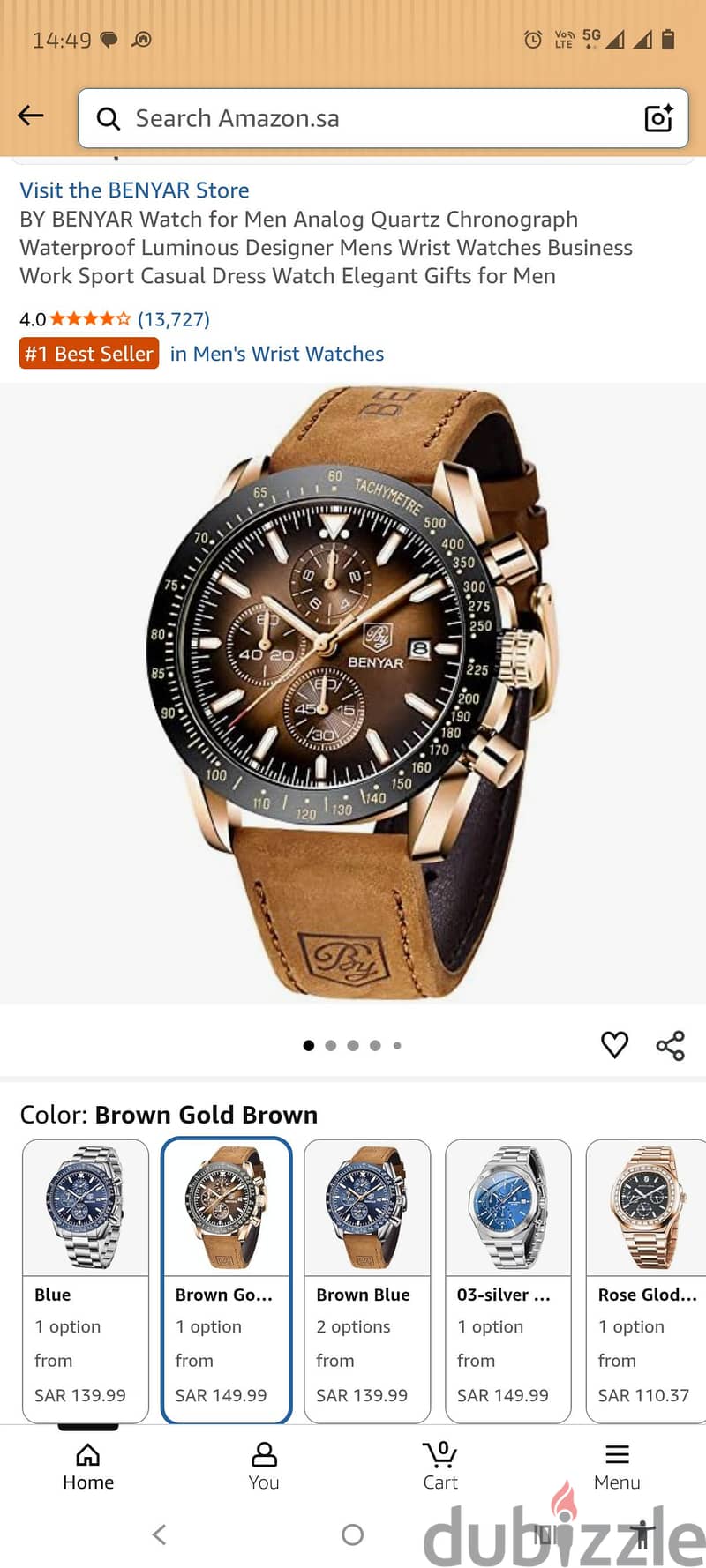
Task: Open the You account tab
Action: click(264, 1467)
